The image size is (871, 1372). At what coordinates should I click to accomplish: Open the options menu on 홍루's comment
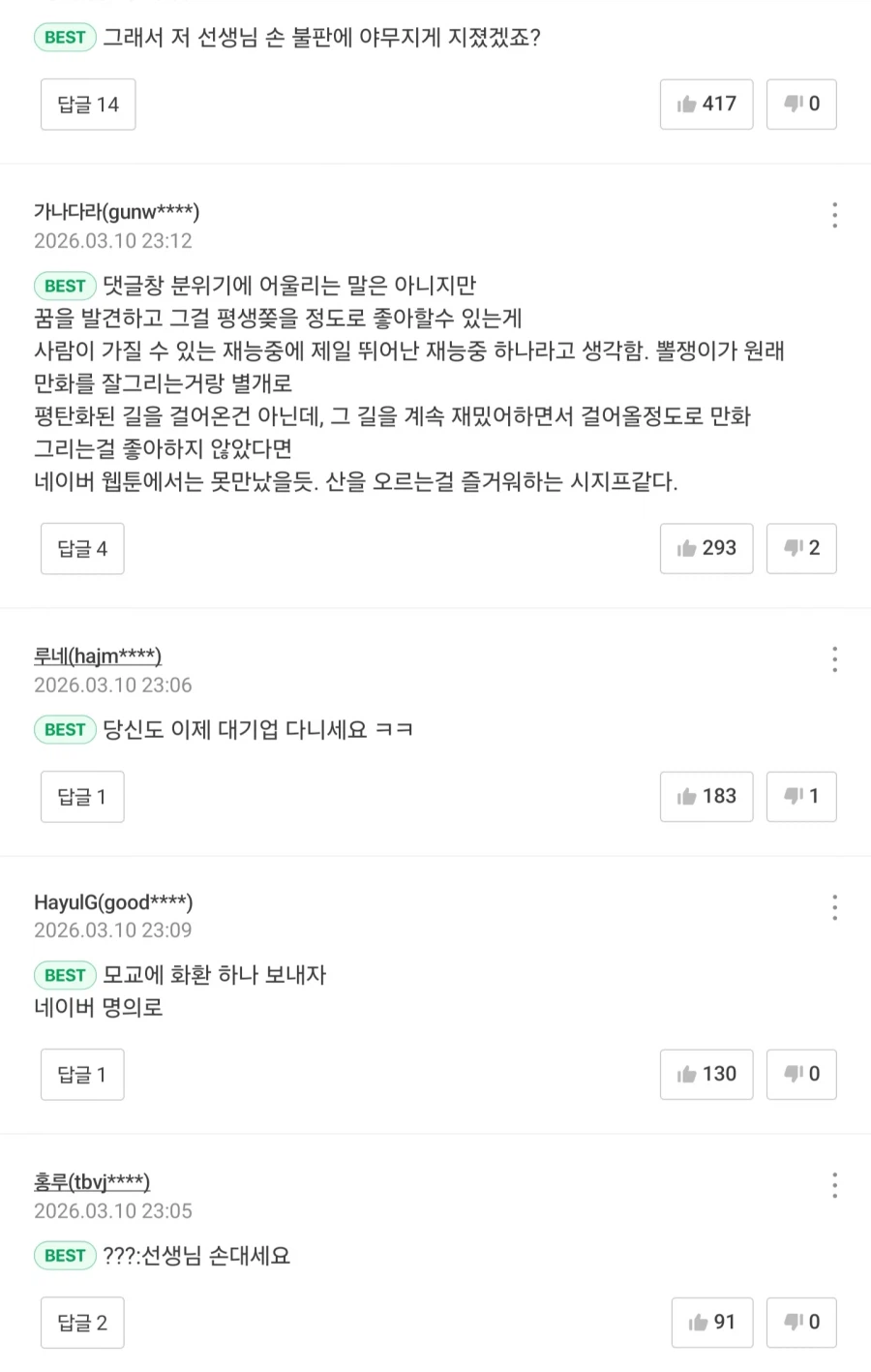point(833,1184)
